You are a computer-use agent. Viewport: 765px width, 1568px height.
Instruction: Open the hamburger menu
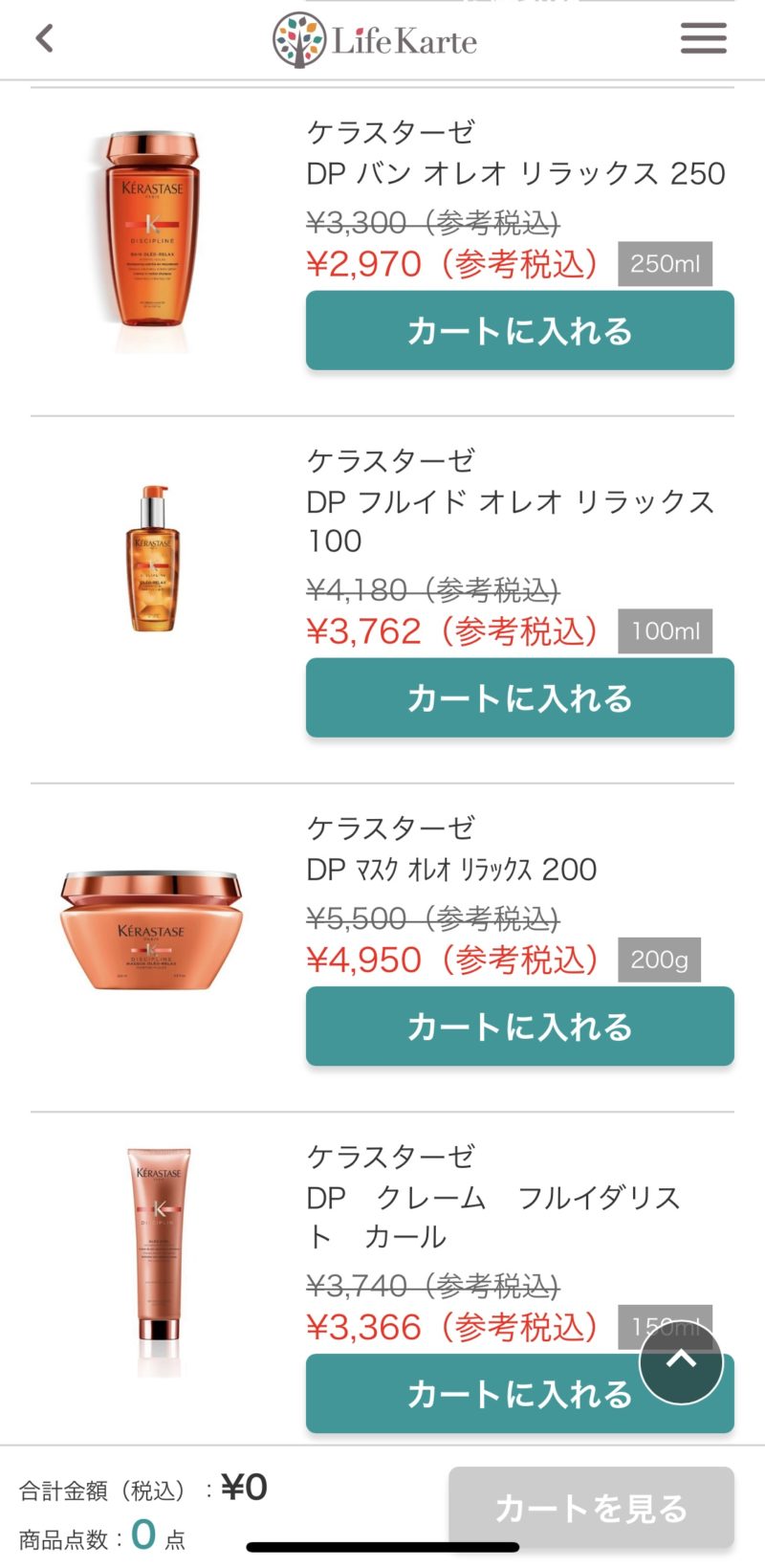703,38
